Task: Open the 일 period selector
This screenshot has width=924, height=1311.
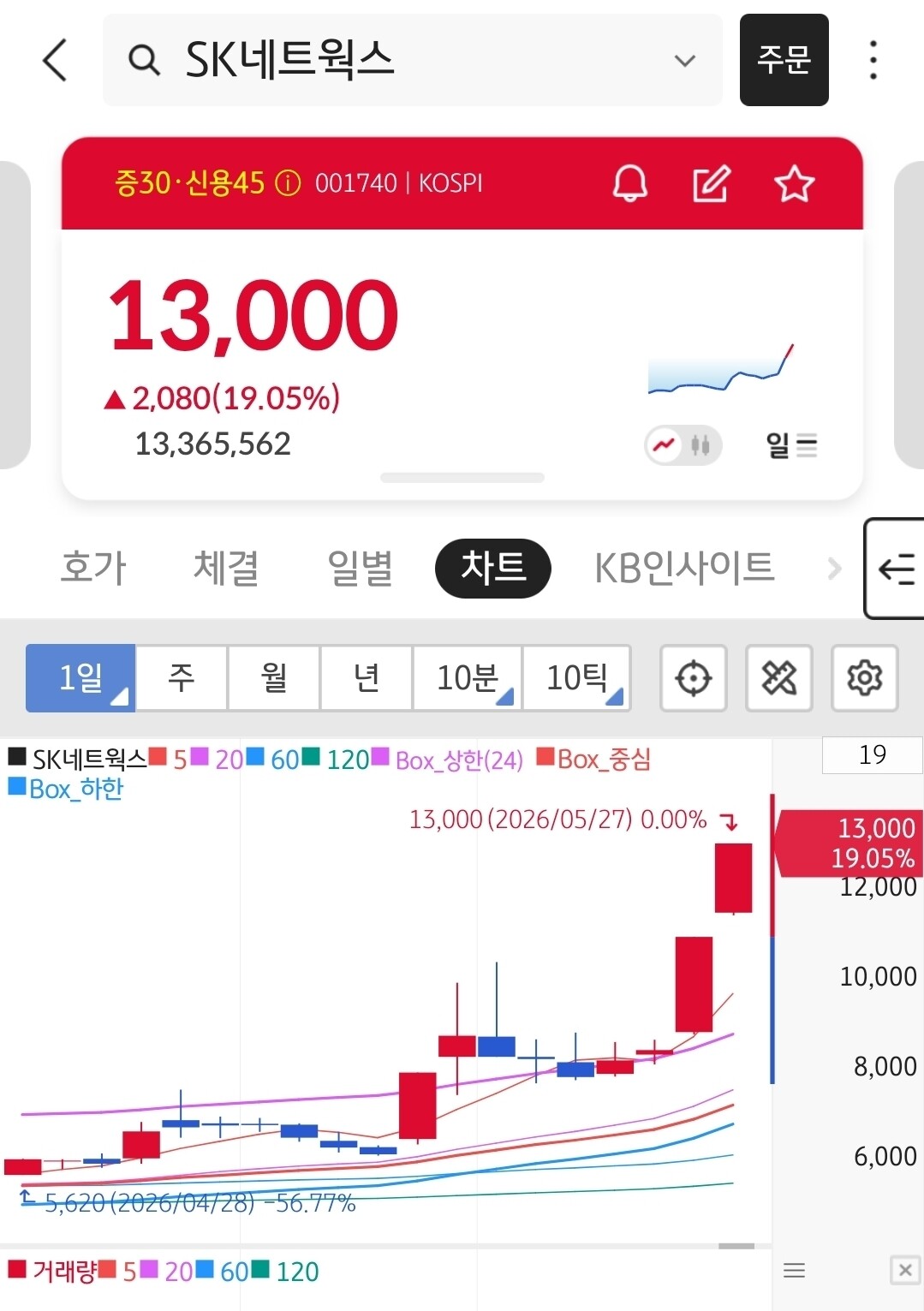Action: click(x=791, y=445)
